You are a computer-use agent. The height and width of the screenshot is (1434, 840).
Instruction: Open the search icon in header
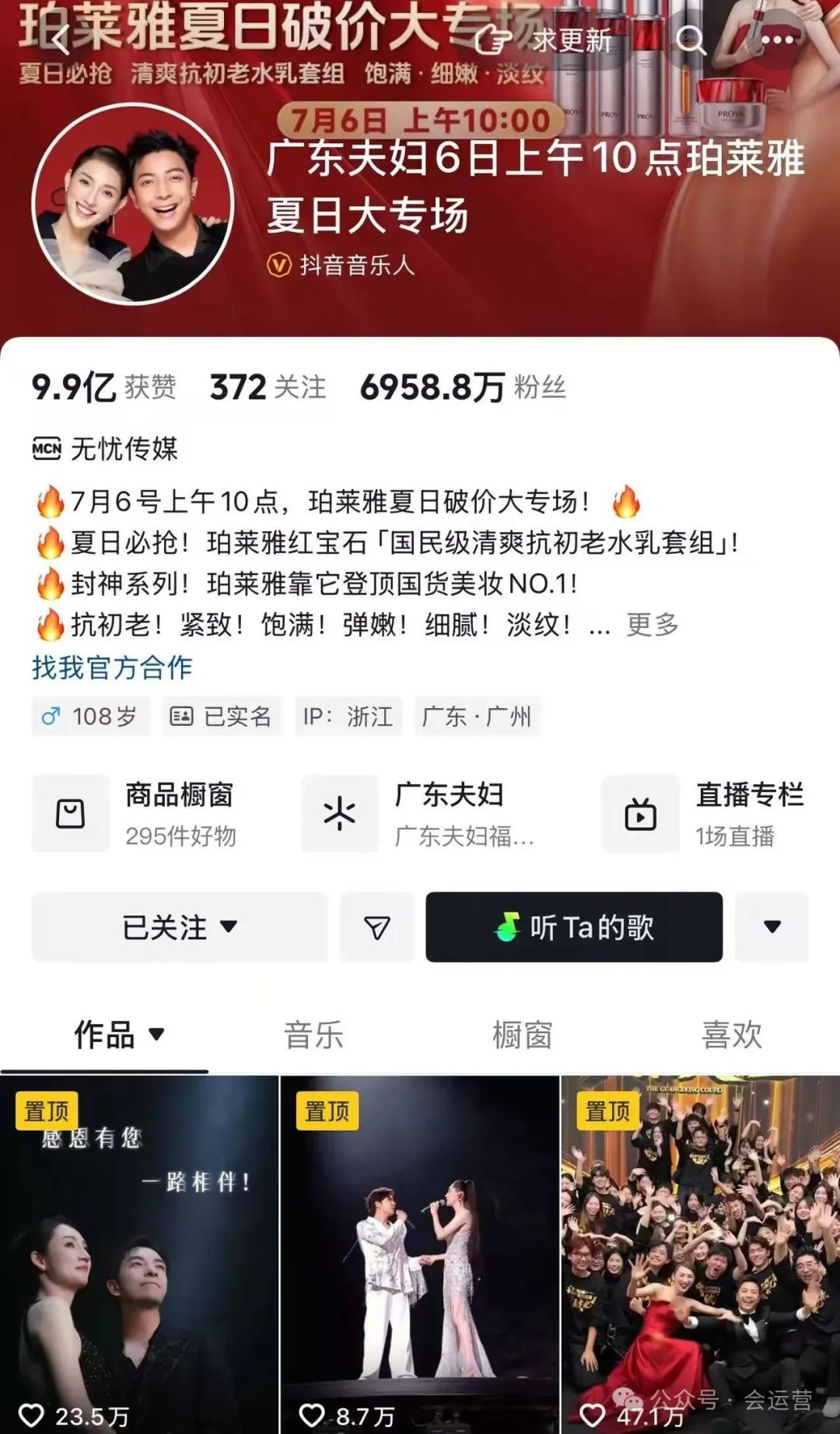pos(689,40)
